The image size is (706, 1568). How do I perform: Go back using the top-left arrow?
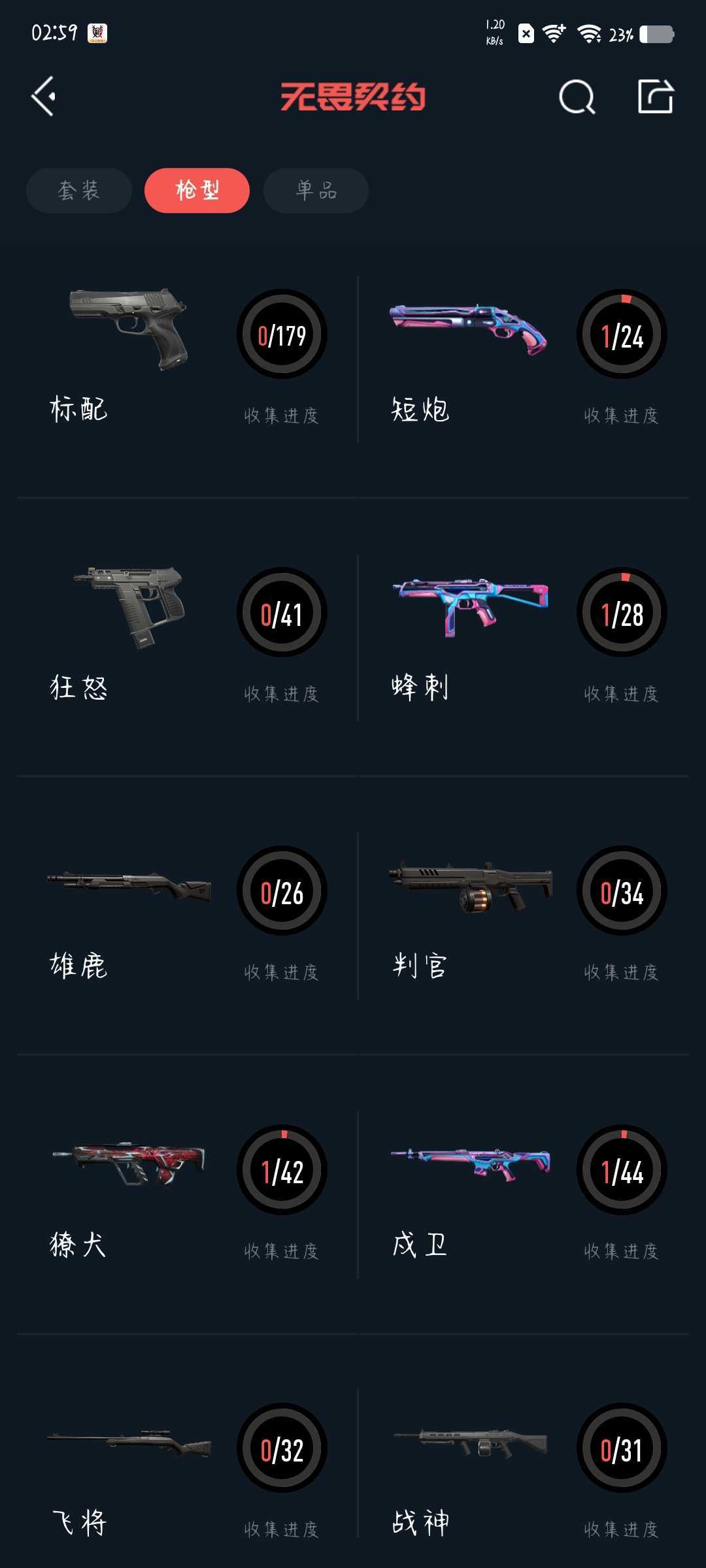pyautogui.click(x=44, y=97)
